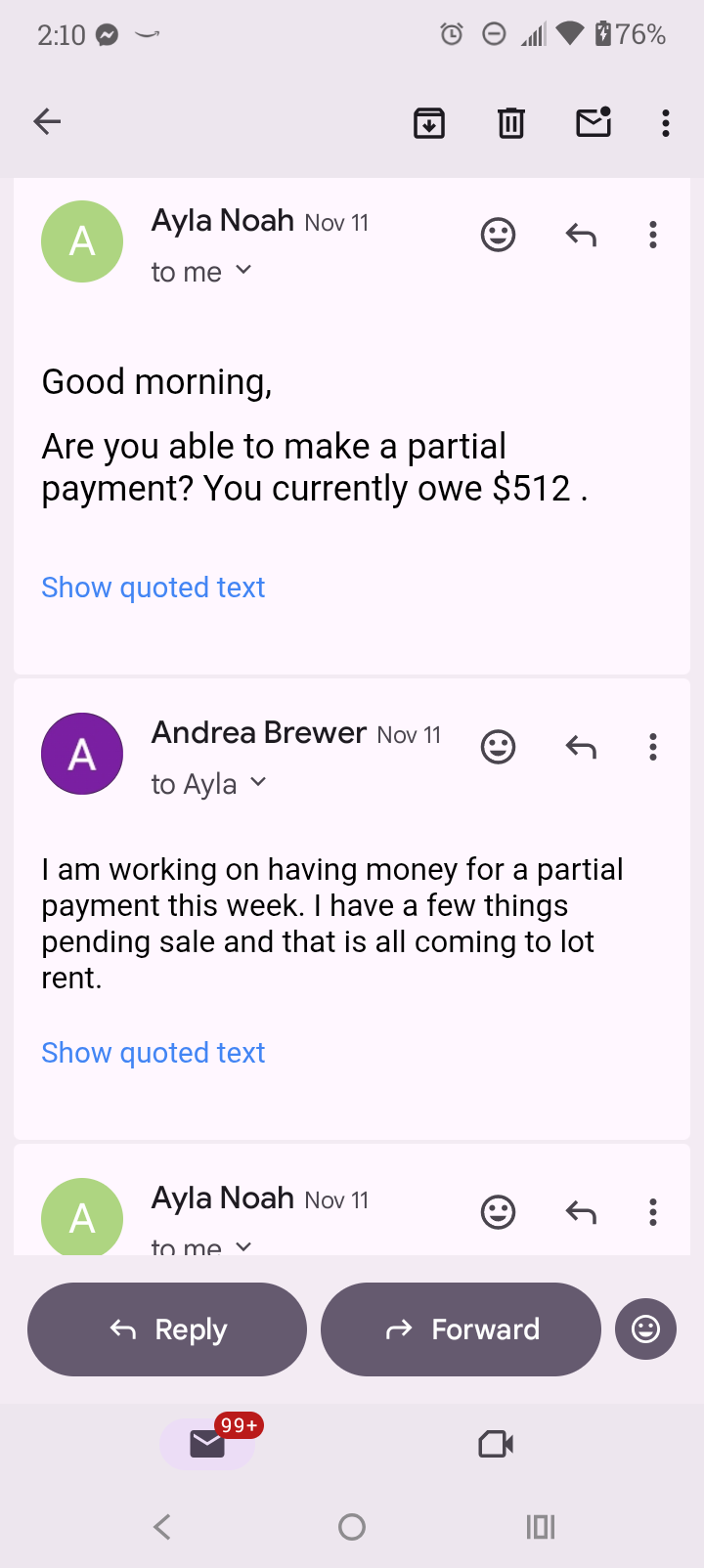Add emoji reaction to Ayla's $512 message
The width and height of the screenshot is (704, 1568).
(x=499, y=235)
